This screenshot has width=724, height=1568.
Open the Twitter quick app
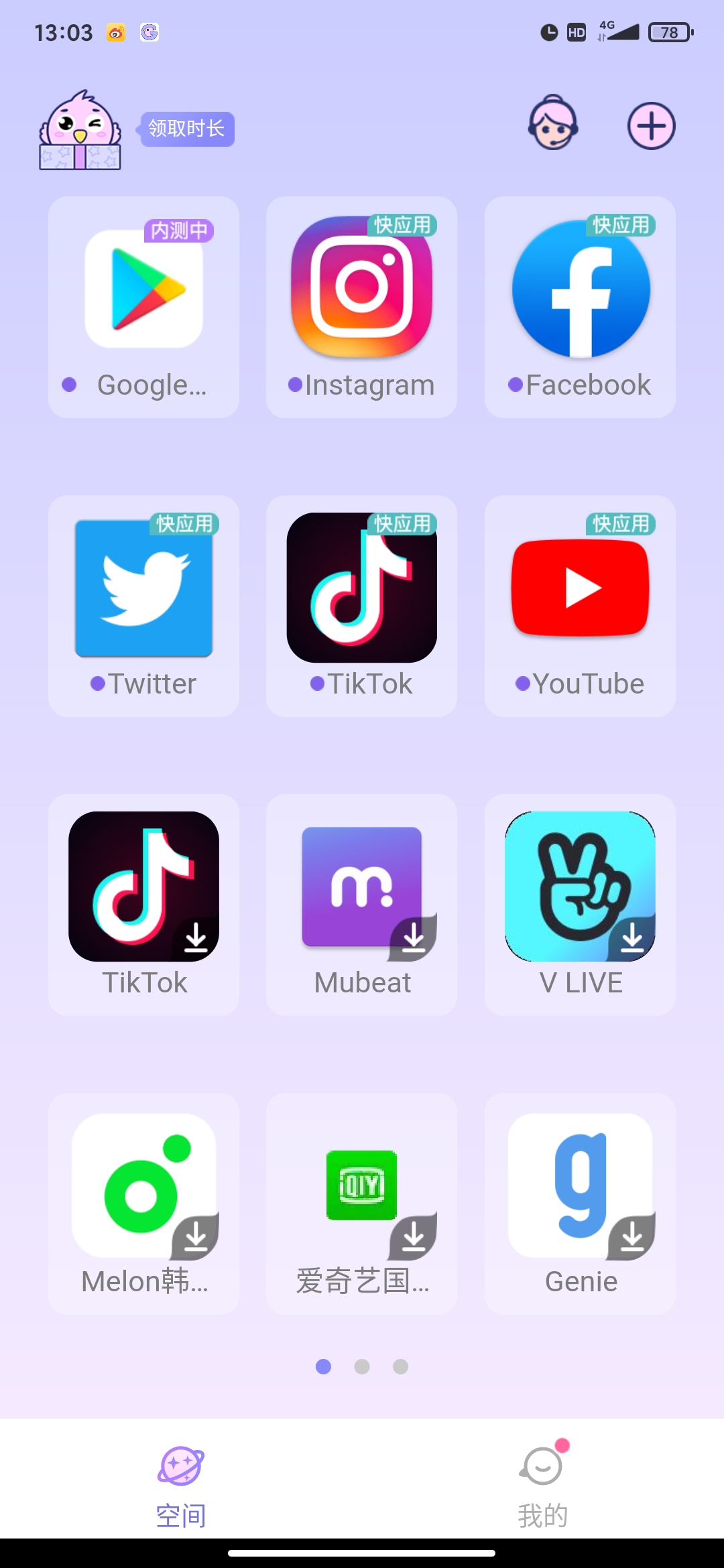tap(143, 588)
